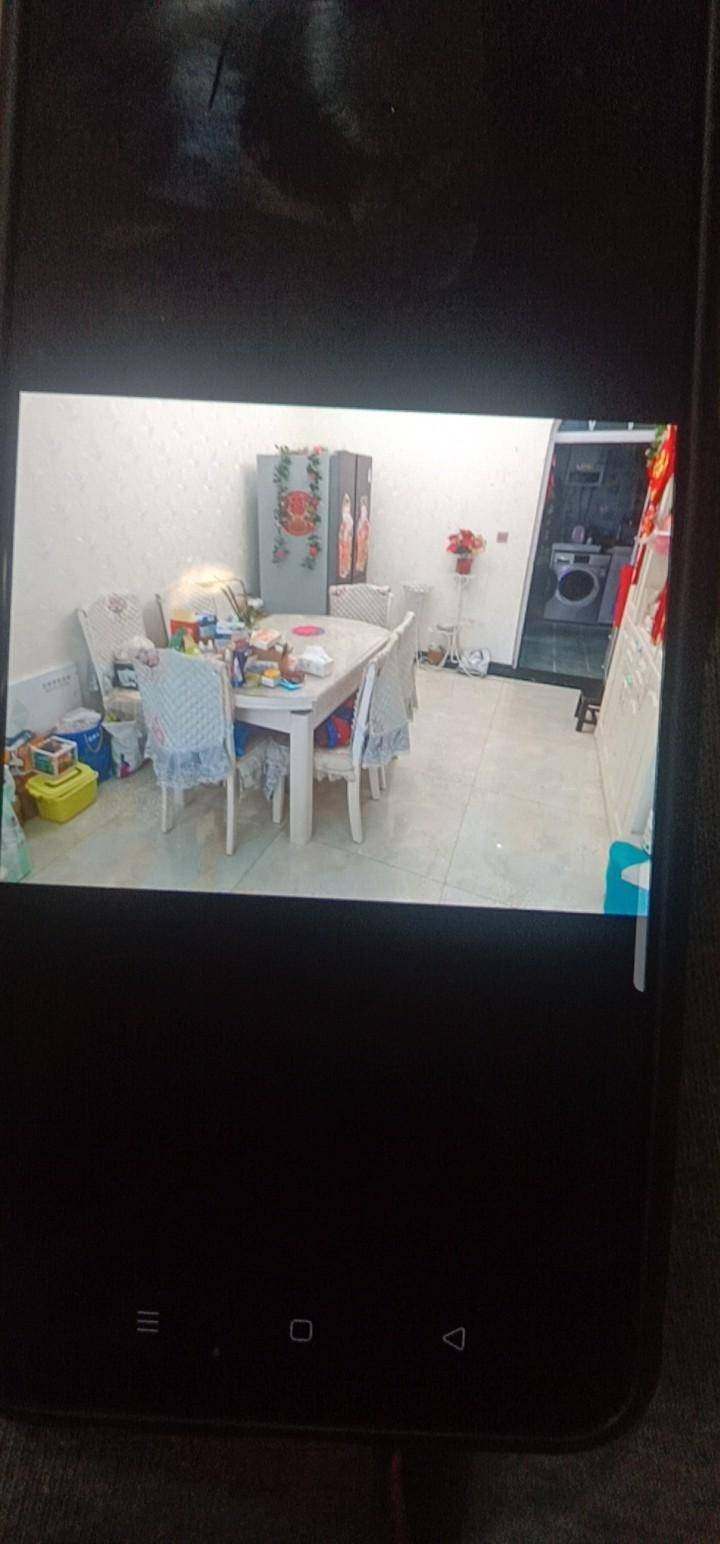Go back using the navigation bar triangle
The height and width of the screenshot is (1544, 720).
pyautogui.click(x=454, y=1338)
